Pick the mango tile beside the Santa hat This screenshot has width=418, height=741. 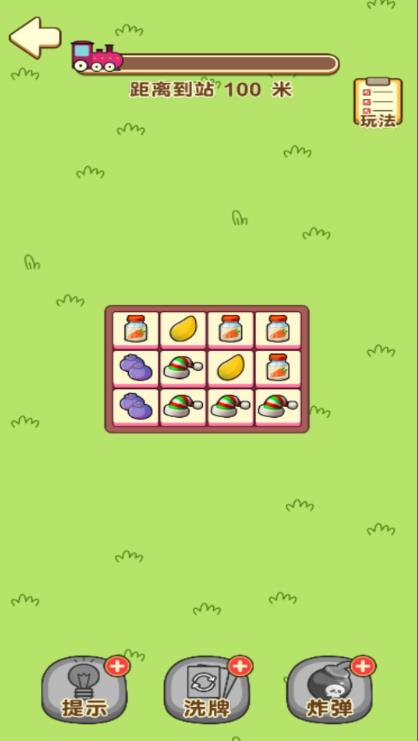pos(230,369)
